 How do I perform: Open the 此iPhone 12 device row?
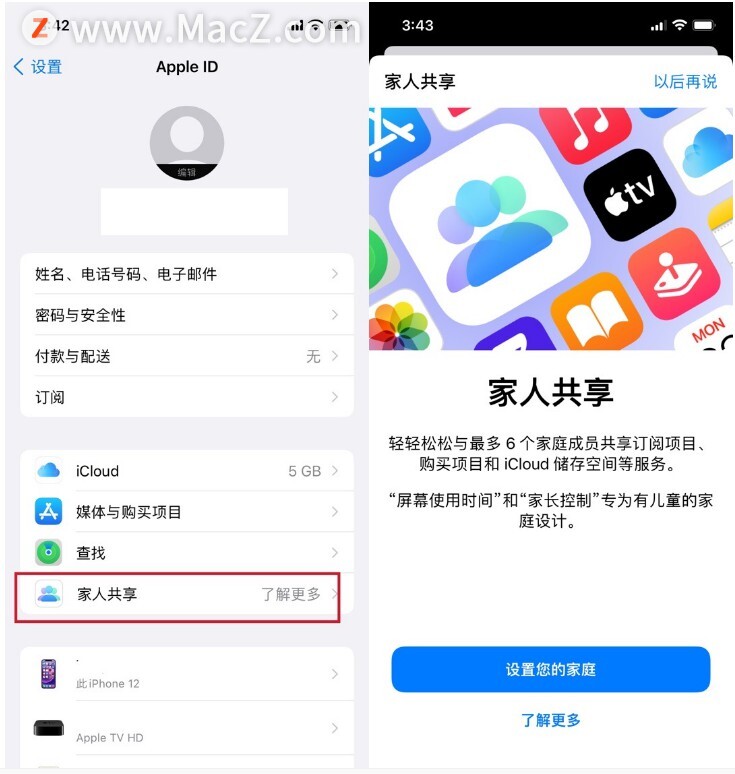(x=186, y=674)
